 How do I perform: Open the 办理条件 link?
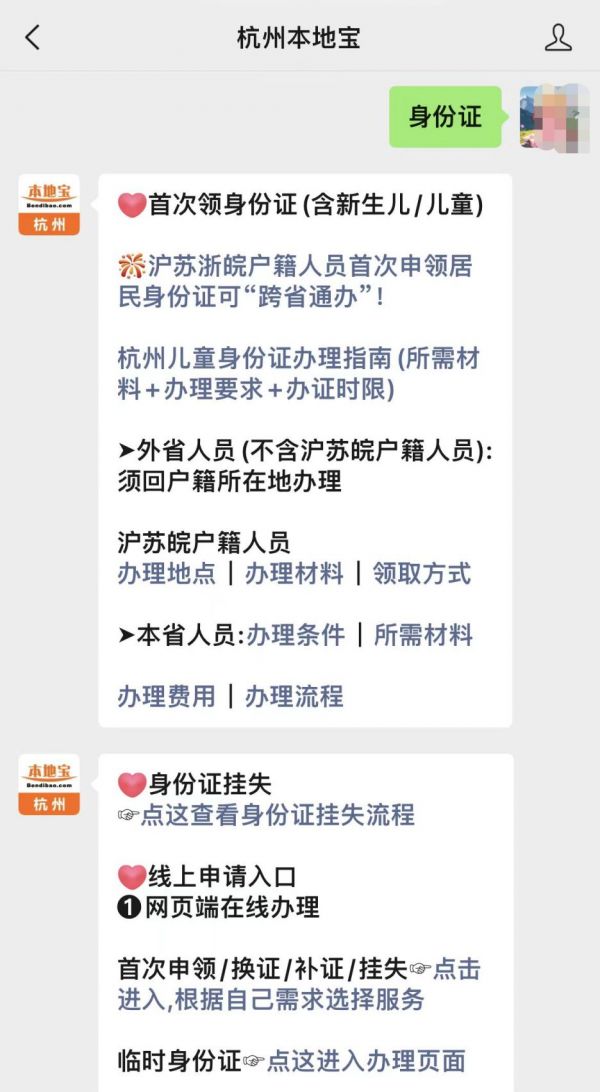[x=296, y=634]
